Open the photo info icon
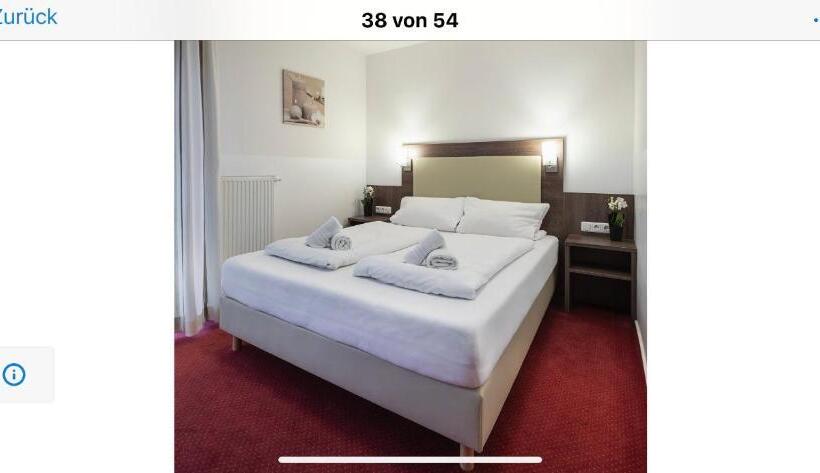The width and height of the screenshot is (820, 473). point(14,375)
